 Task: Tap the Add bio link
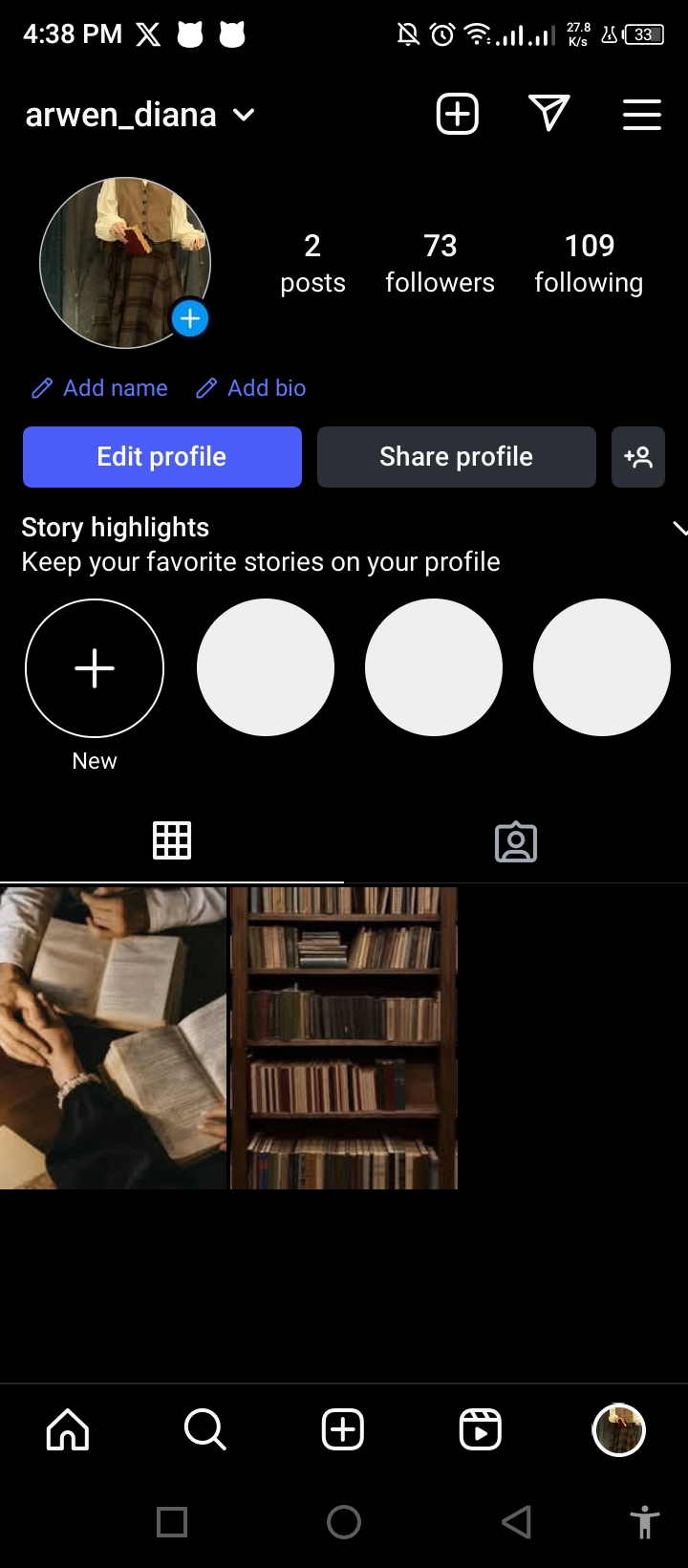[x=251, y=388]
